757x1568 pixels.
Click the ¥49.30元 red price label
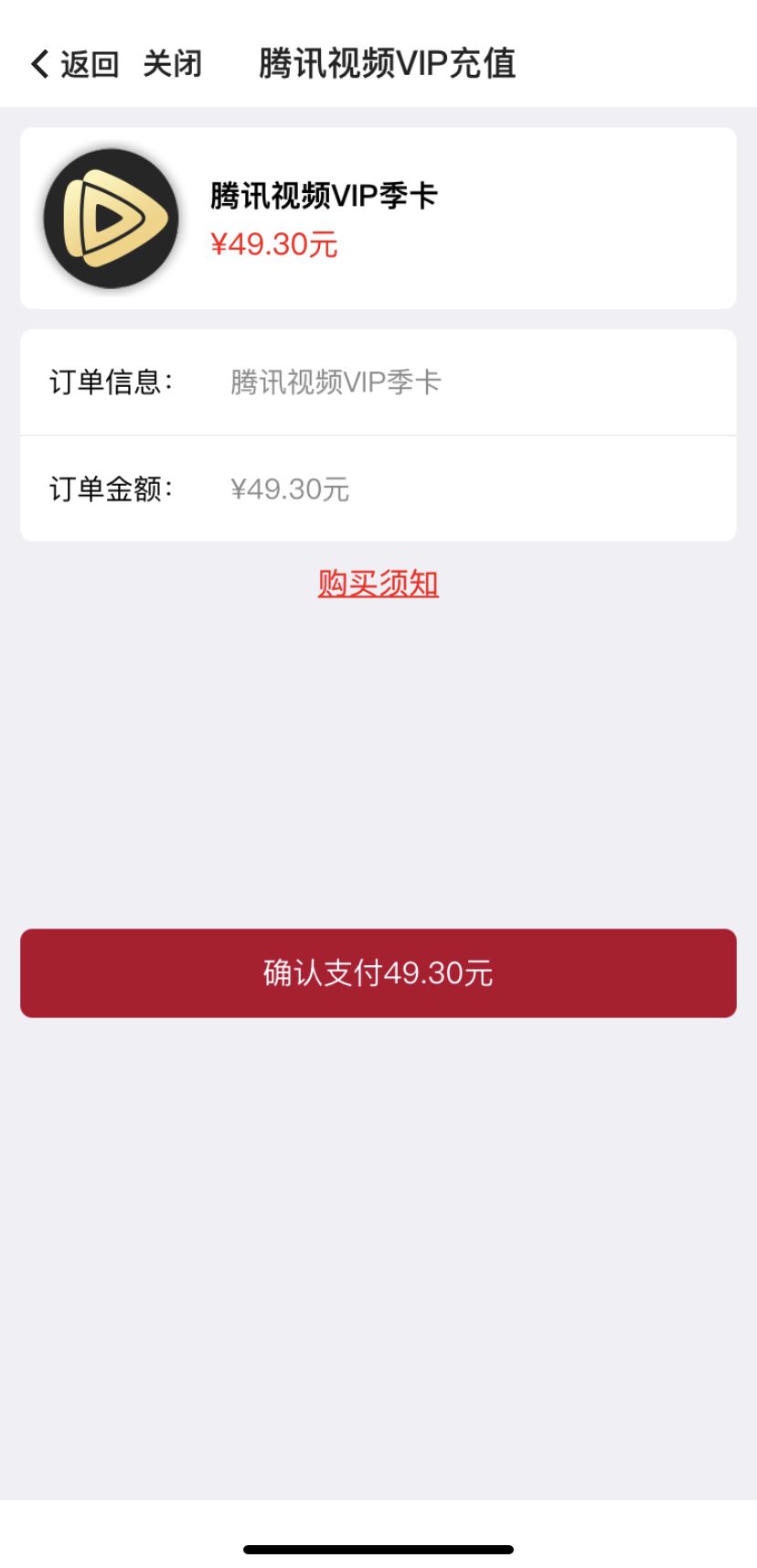tap(273, 245)
